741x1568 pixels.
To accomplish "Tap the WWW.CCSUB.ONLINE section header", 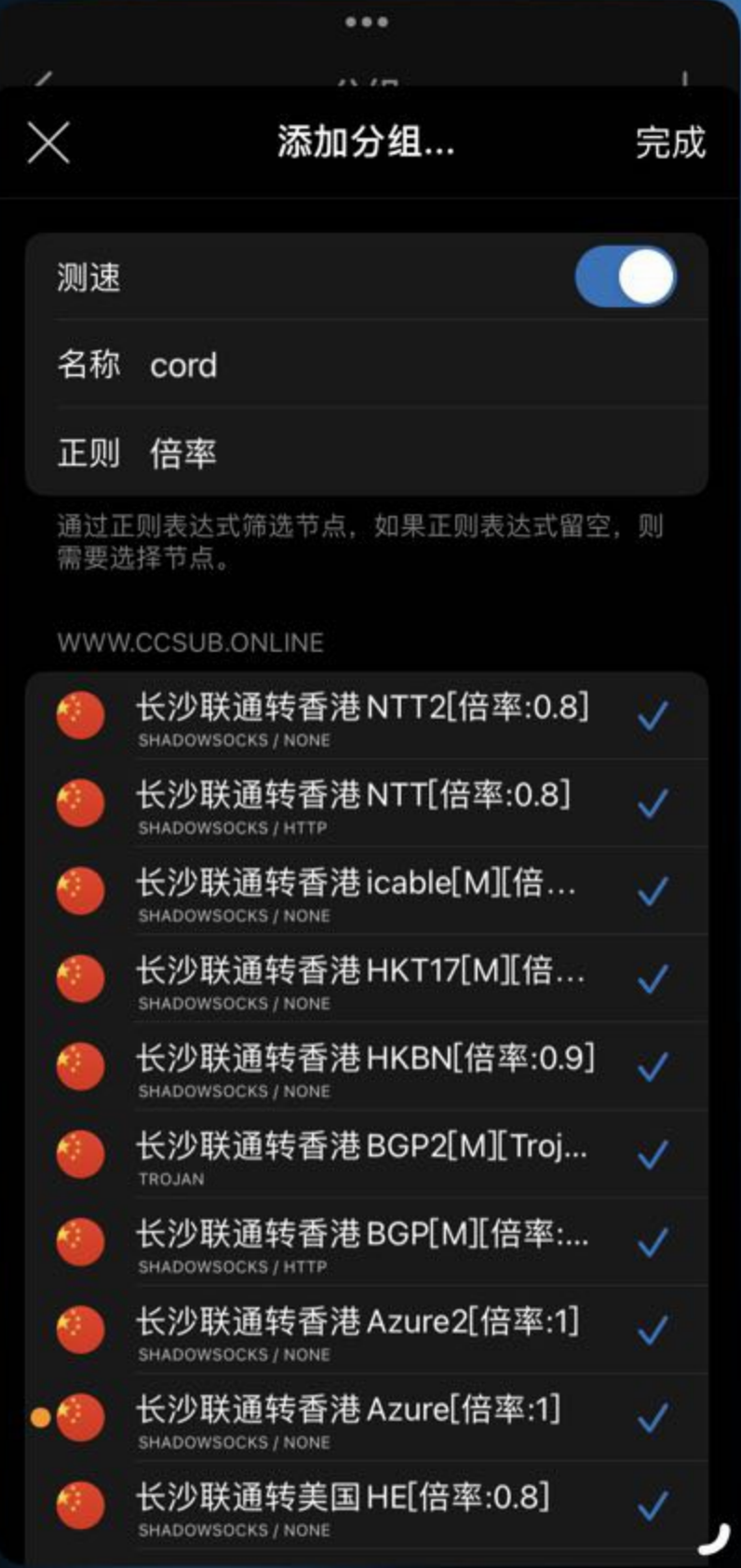I will tap(190, 642).
